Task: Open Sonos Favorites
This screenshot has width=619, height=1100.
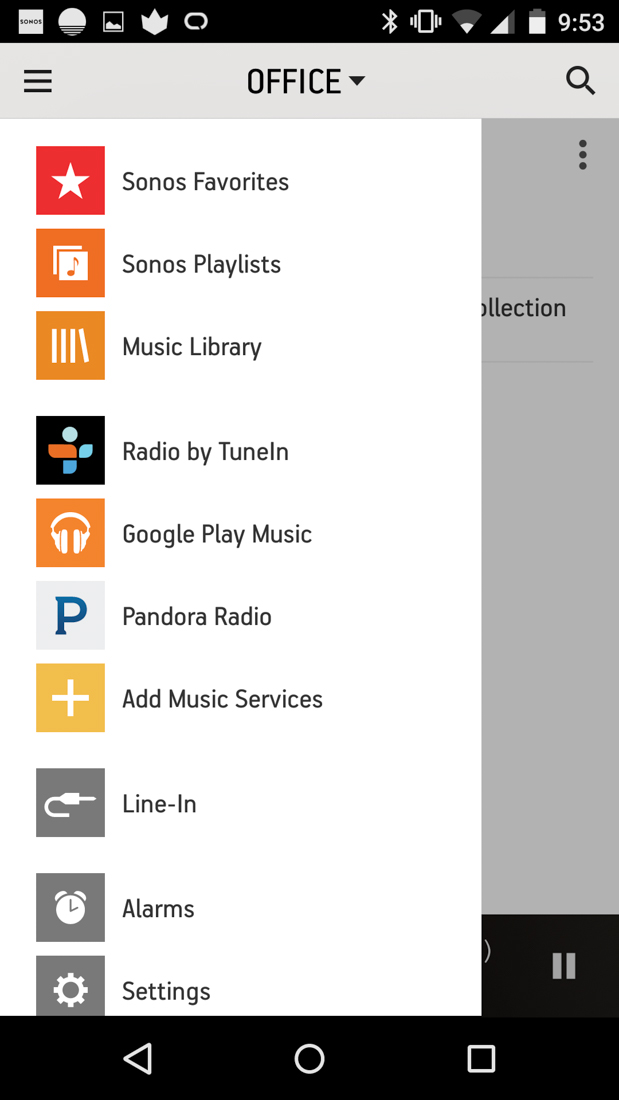Action: (x=205, y=181)
